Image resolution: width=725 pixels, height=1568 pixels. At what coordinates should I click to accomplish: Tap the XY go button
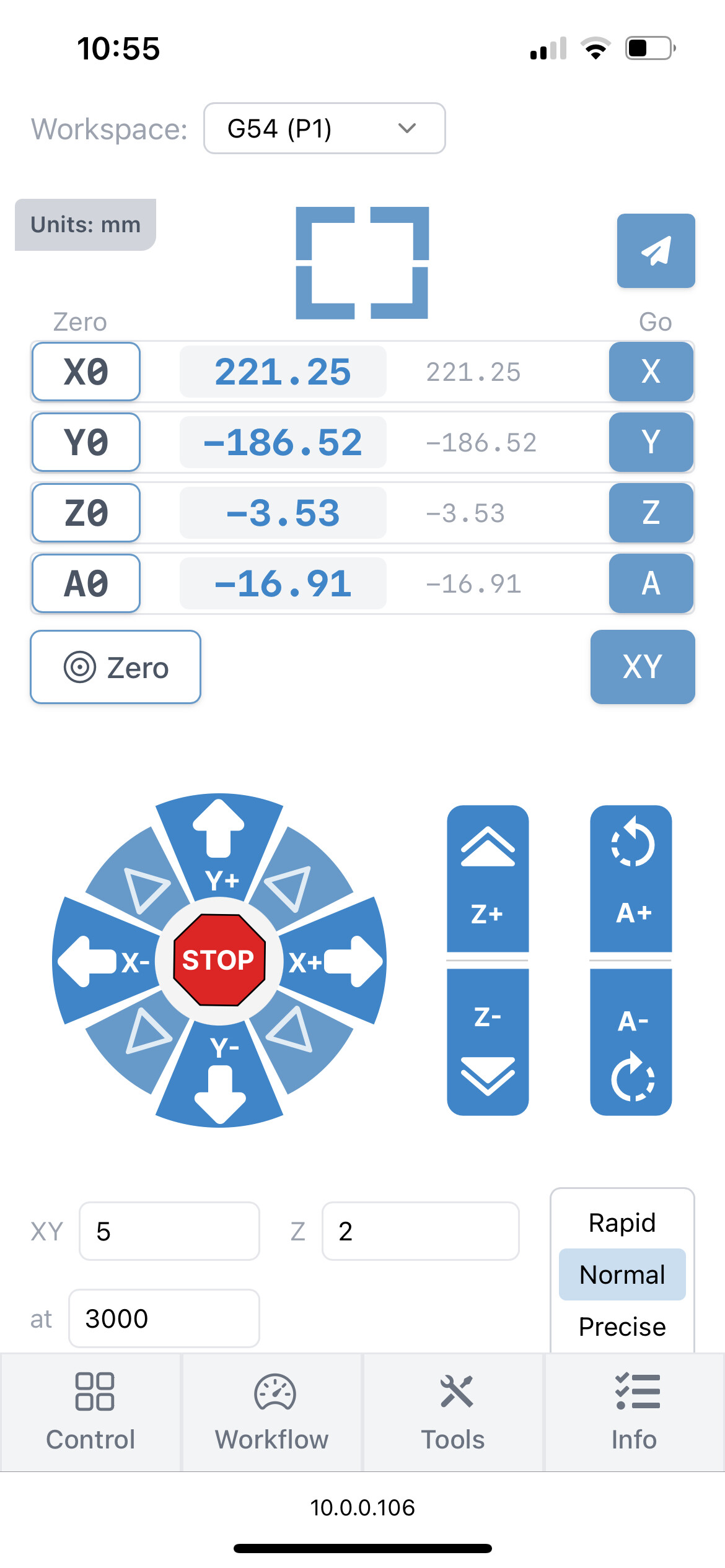[x=643, y=667]
